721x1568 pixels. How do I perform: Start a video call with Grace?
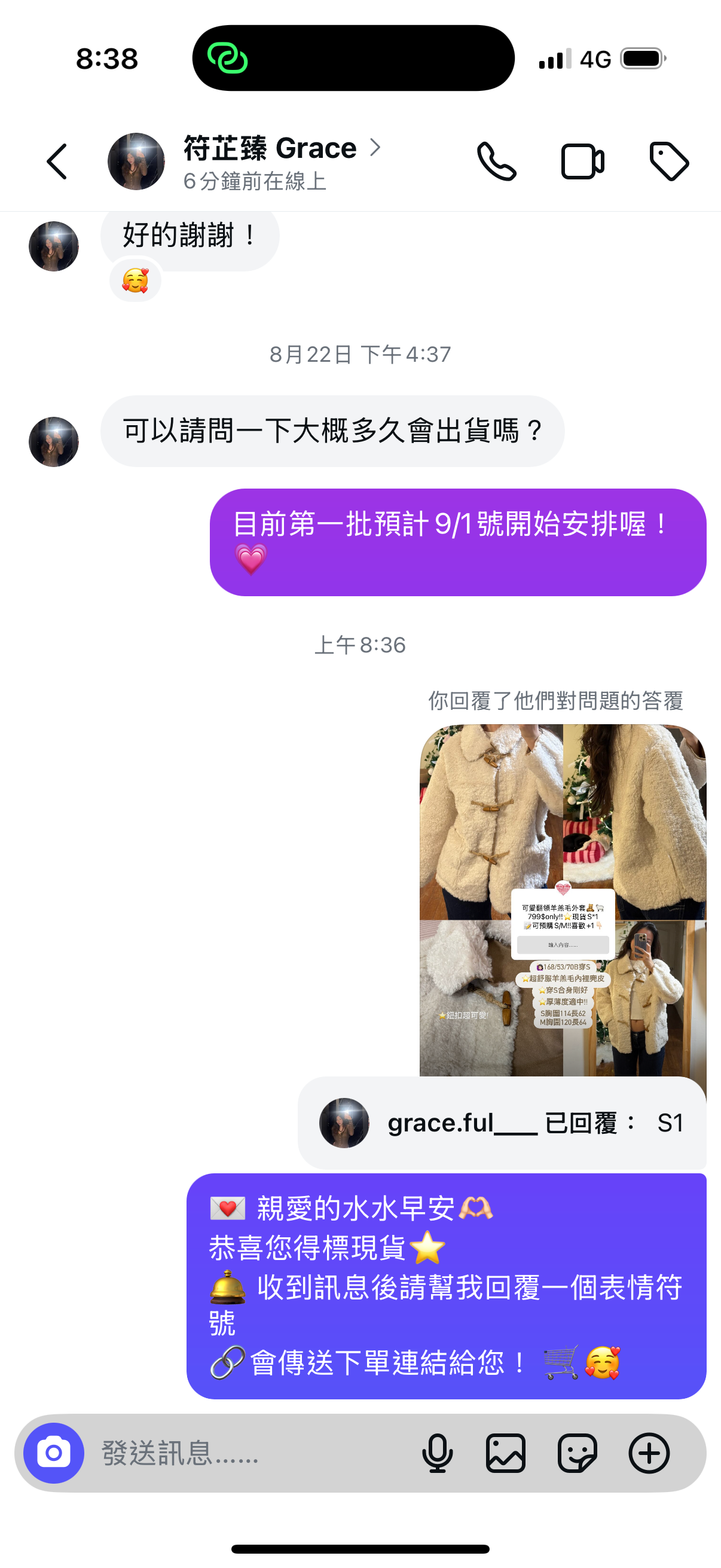(x=582, y=162)
